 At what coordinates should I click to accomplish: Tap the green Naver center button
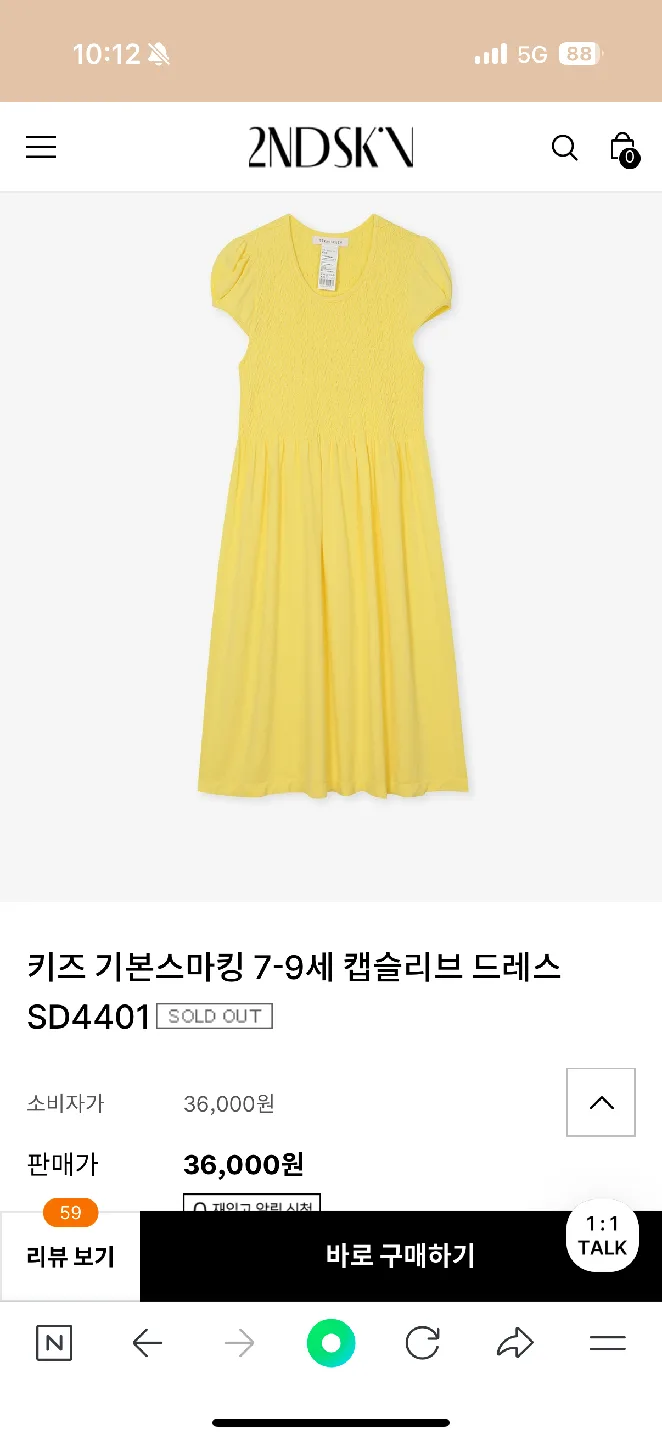coord(331,1343)
